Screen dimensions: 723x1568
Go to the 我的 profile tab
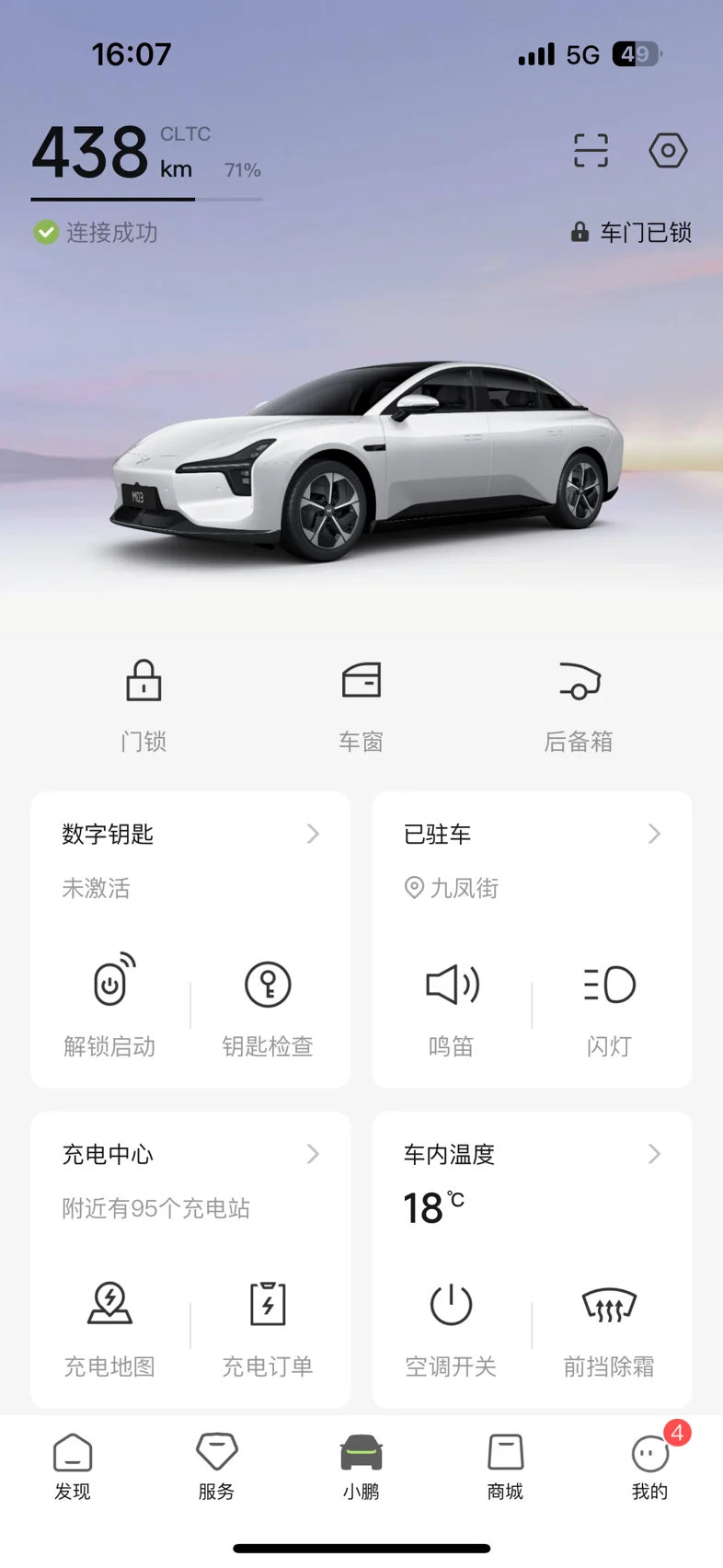(x=650, y=1467)
